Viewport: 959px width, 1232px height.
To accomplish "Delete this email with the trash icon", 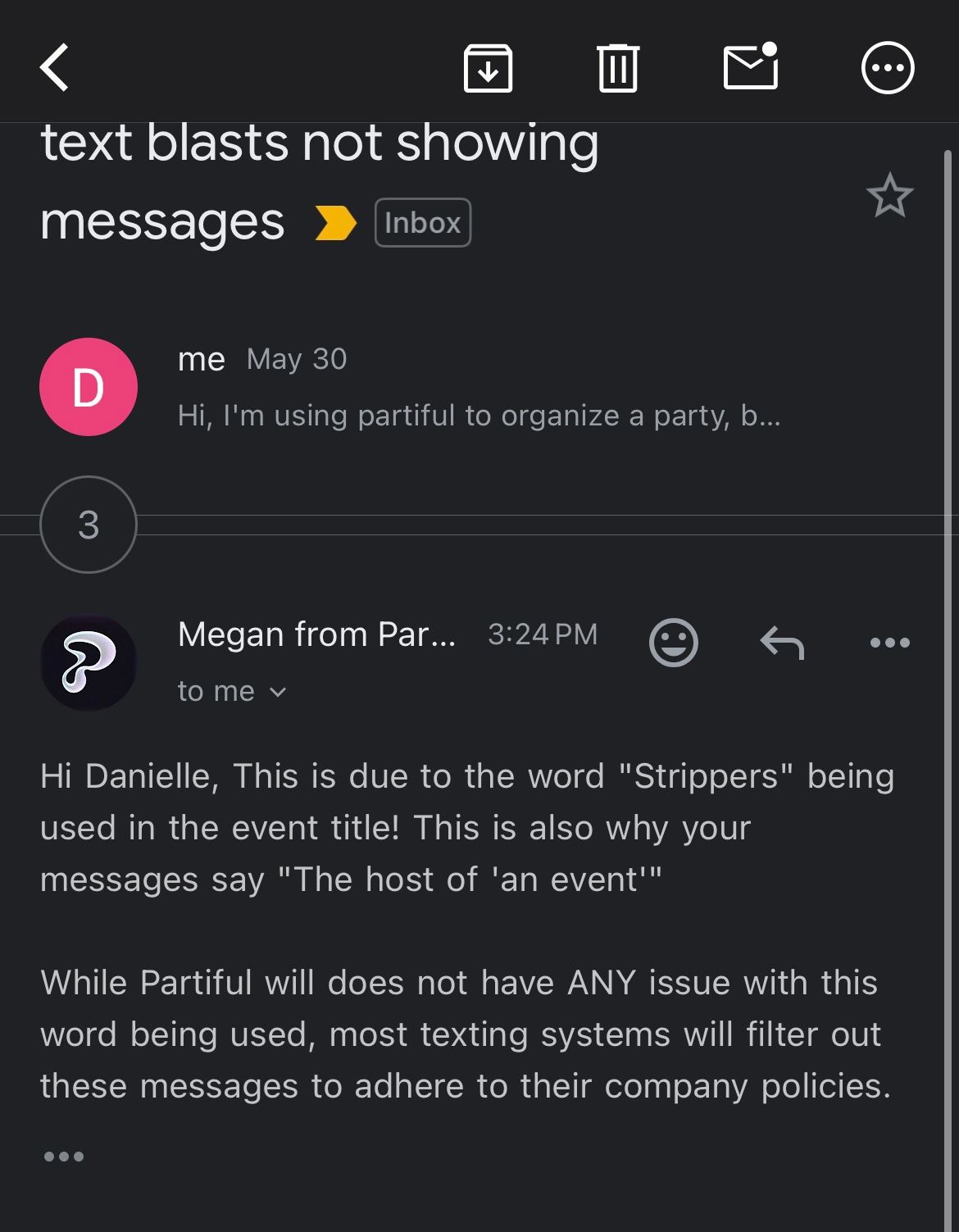I will point(618,68).
